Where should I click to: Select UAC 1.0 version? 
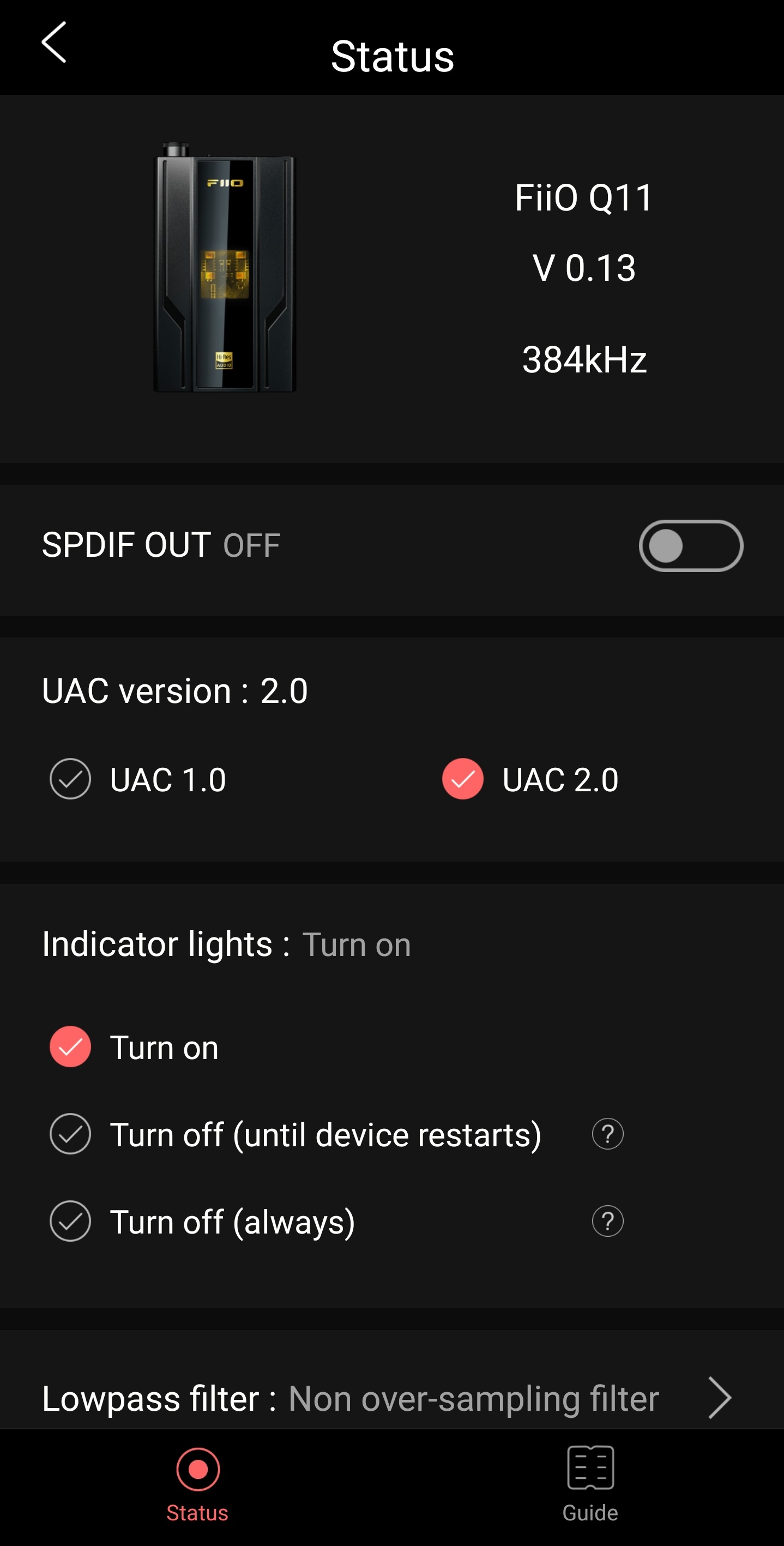pos(71,779)
